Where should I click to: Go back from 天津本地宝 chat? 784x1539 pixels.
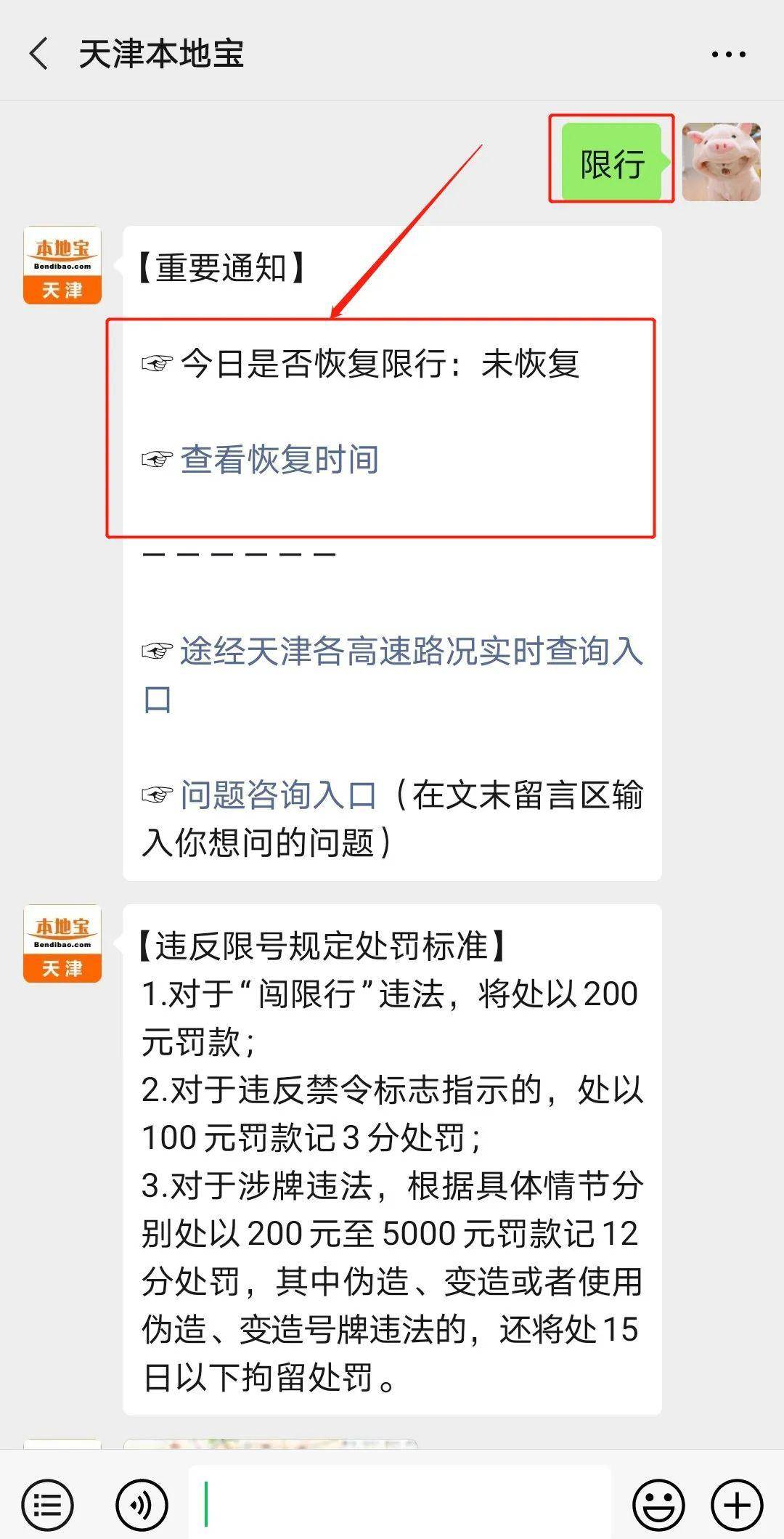click(39, 54)
